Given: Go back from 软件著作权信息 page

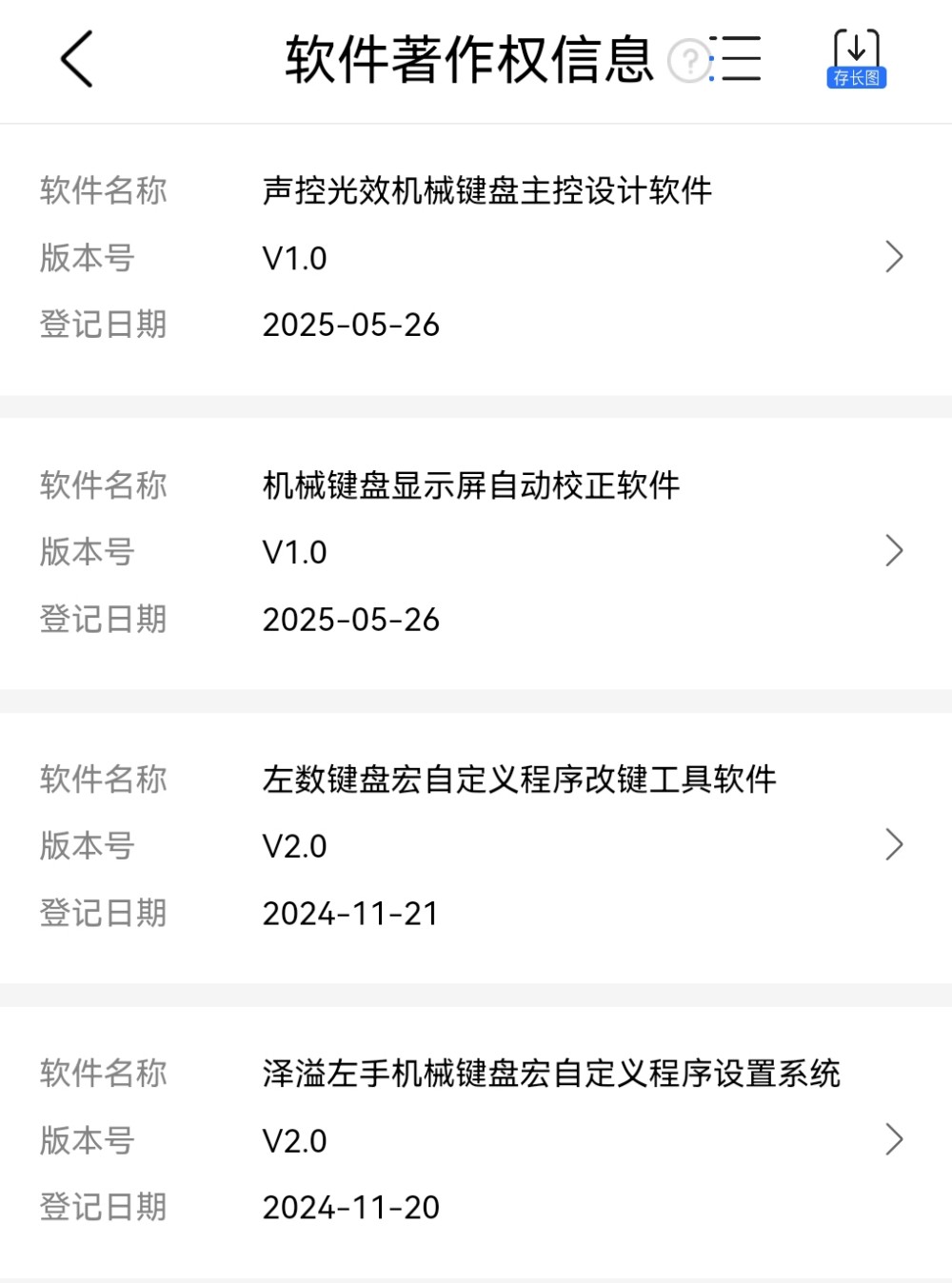Looking at the screenshot, I should (77, 59).
